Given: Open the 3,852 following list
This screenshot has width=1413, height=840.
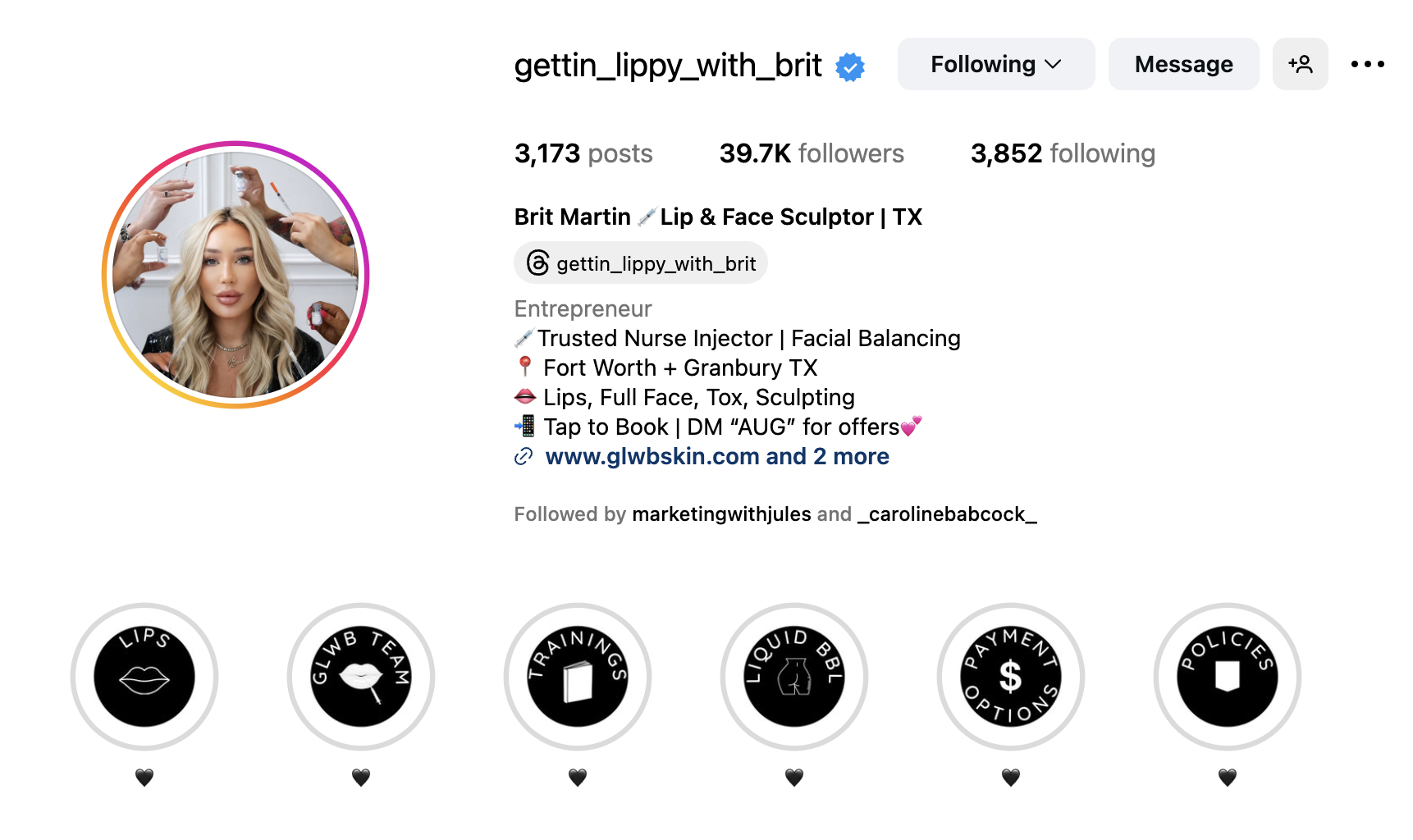Looking at the screenshot, I should pos(1062,153).
